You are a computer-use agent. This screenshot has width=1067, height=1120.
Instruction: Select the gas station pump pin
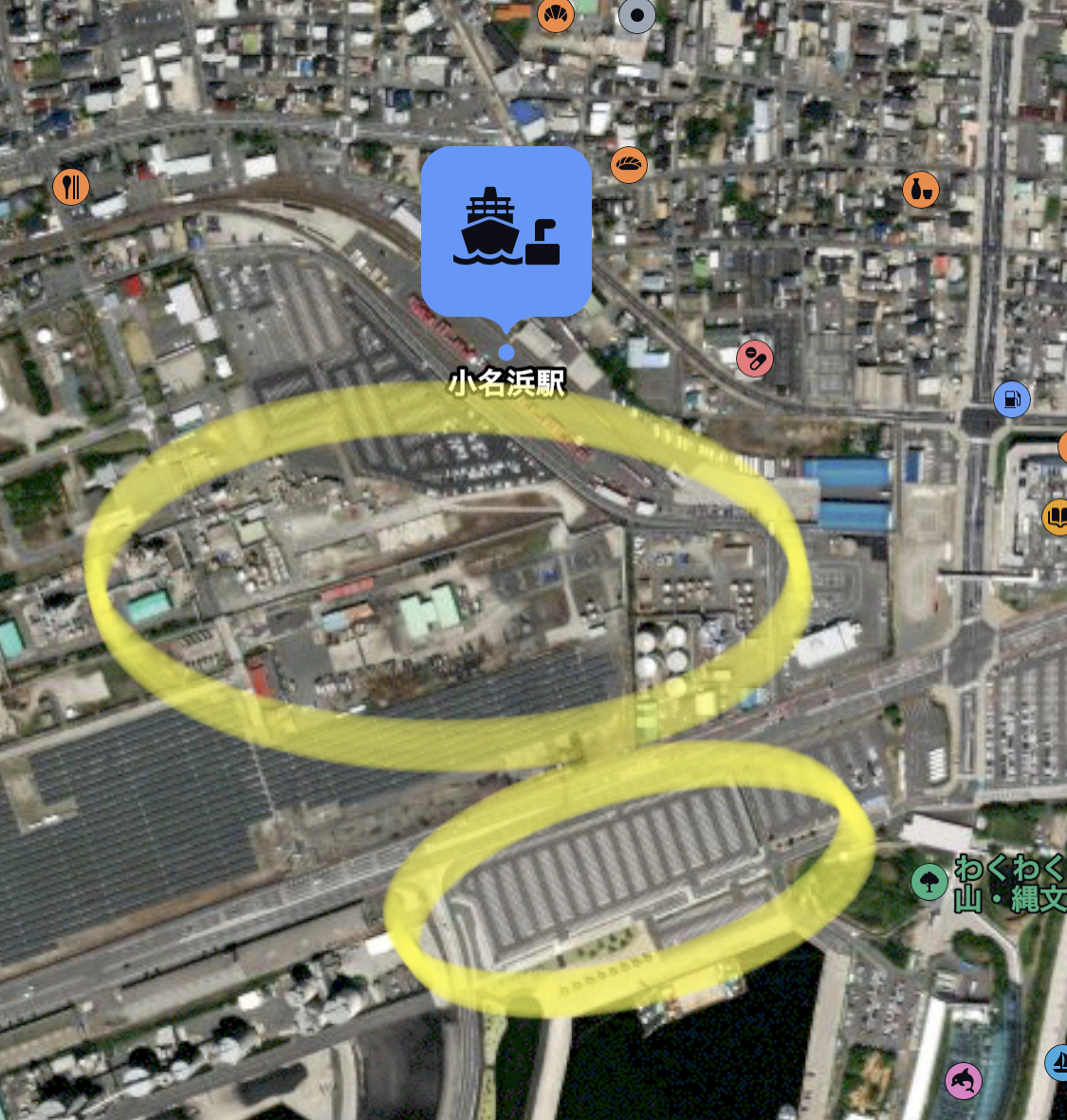pos(1012,398)
